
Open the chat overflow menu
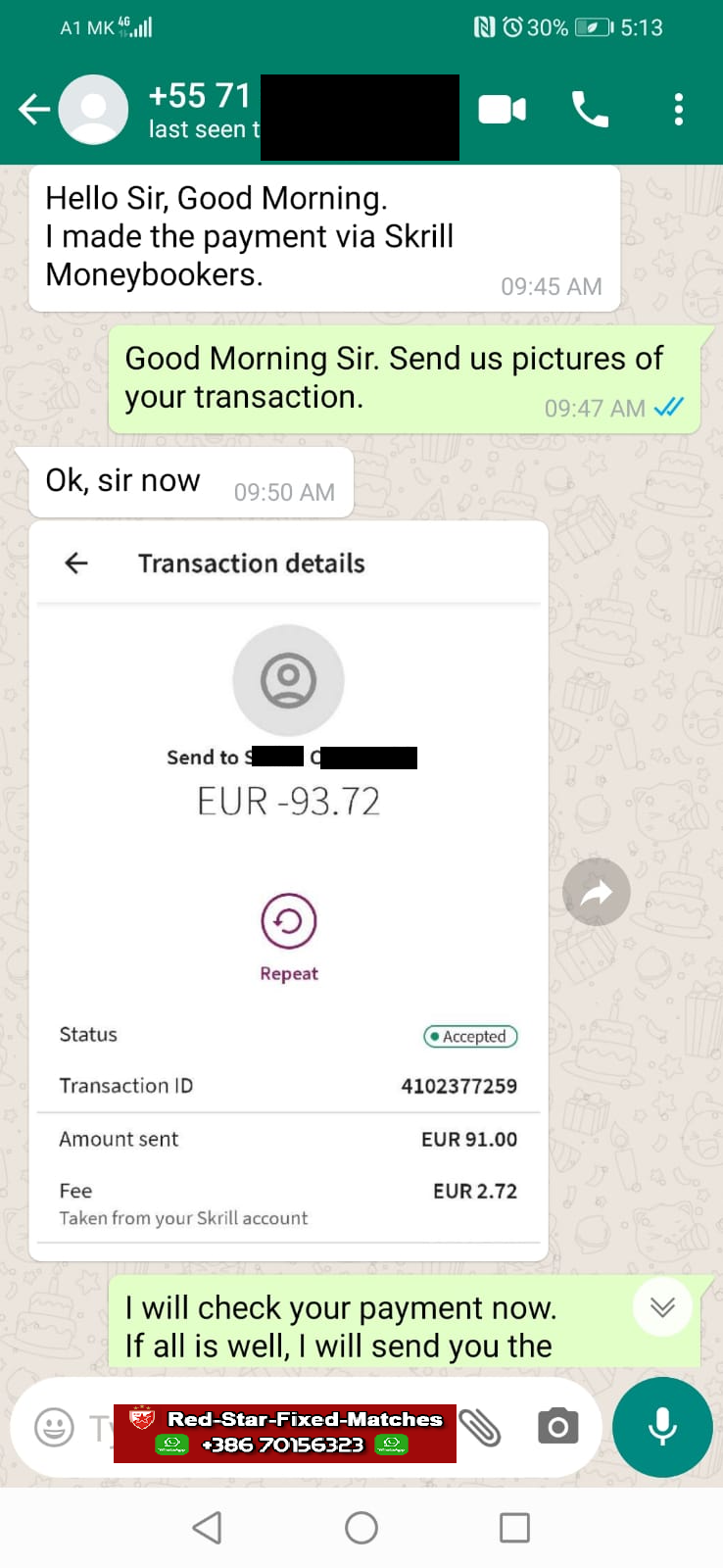(678, 109)
